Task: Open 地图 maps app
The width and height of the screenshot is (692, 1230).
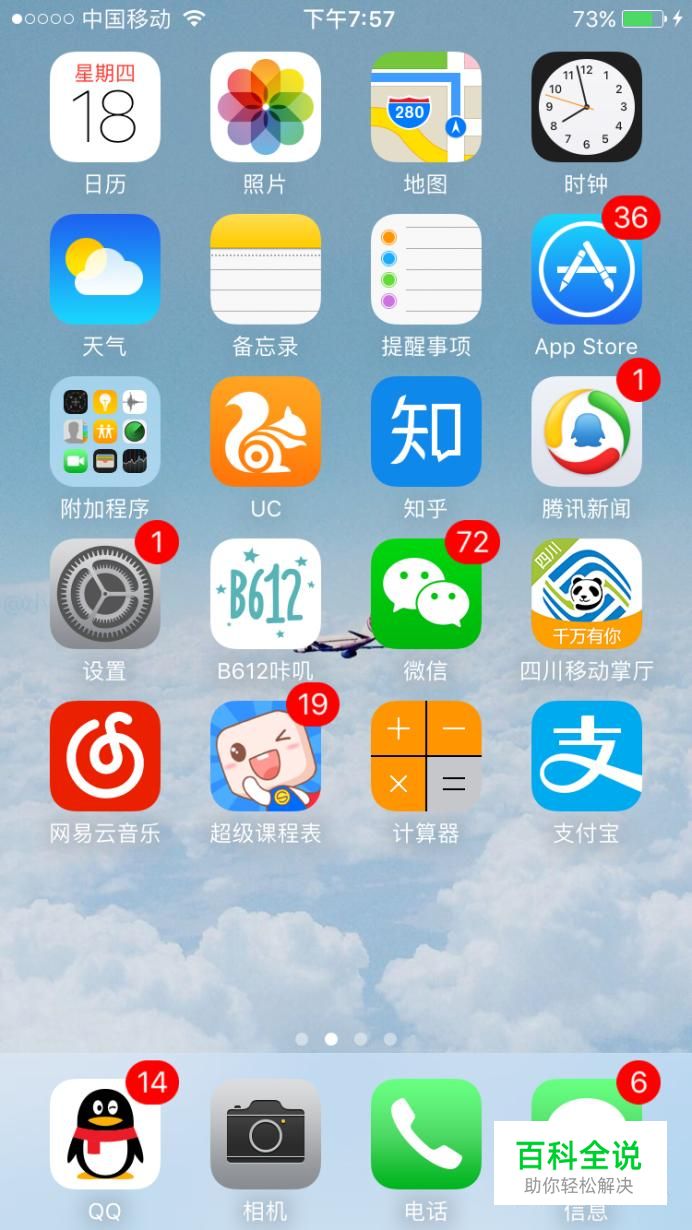Action: coord(426,107)
